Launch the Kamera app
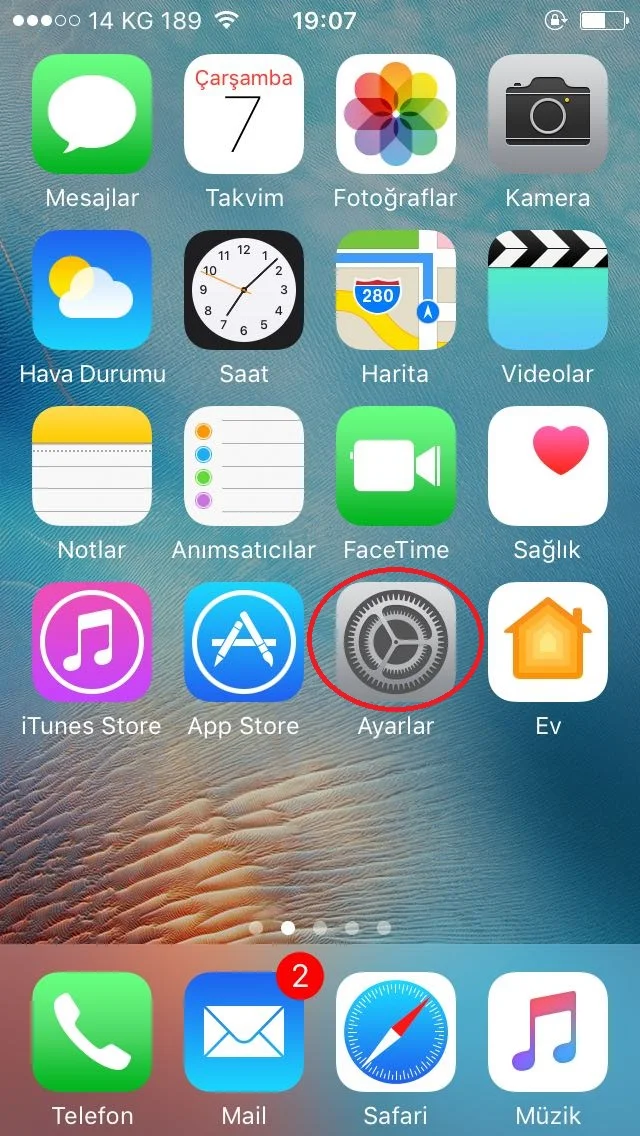Screen dimensions: 640x1136 pos(548,115)
